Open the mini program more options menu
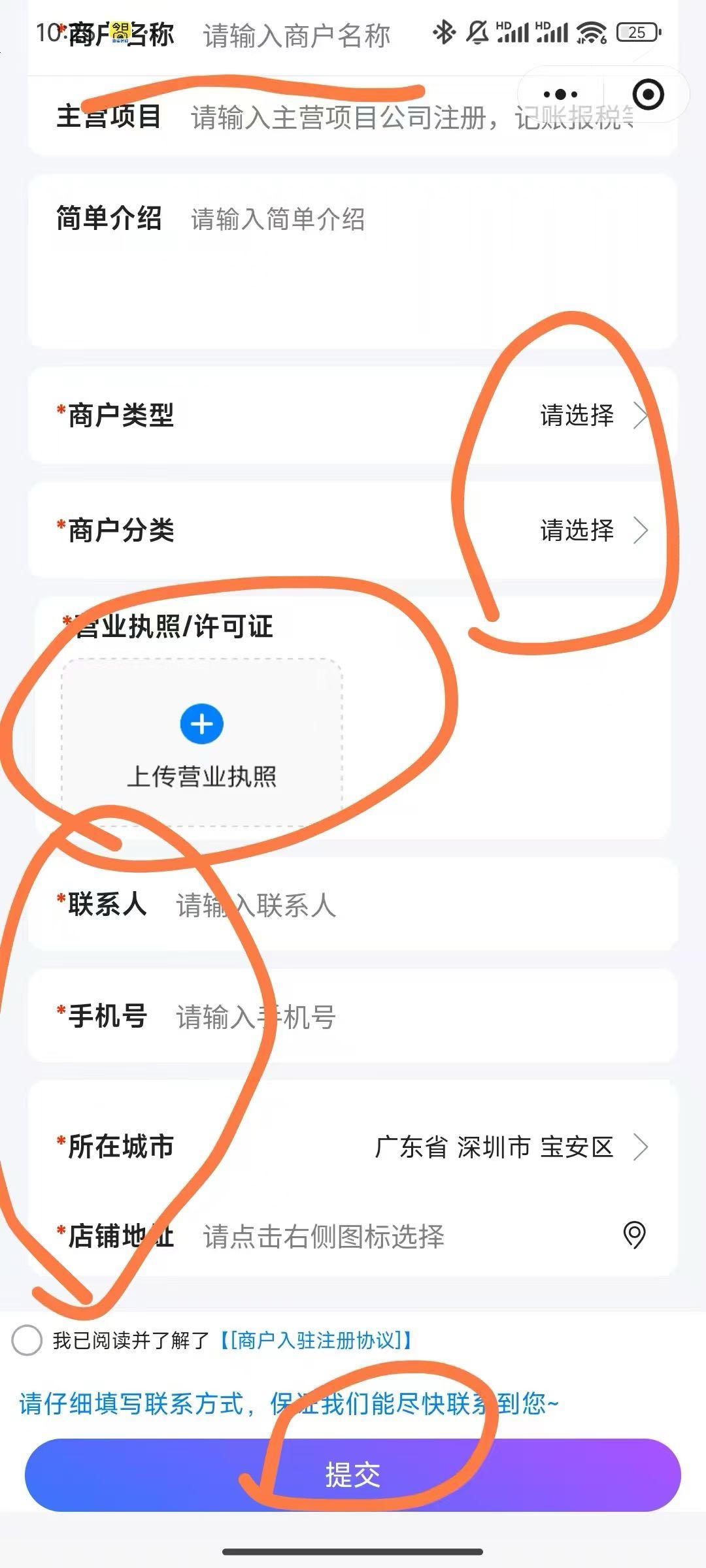This screenshot has width=706, height=1568. [x=560, y=94]
